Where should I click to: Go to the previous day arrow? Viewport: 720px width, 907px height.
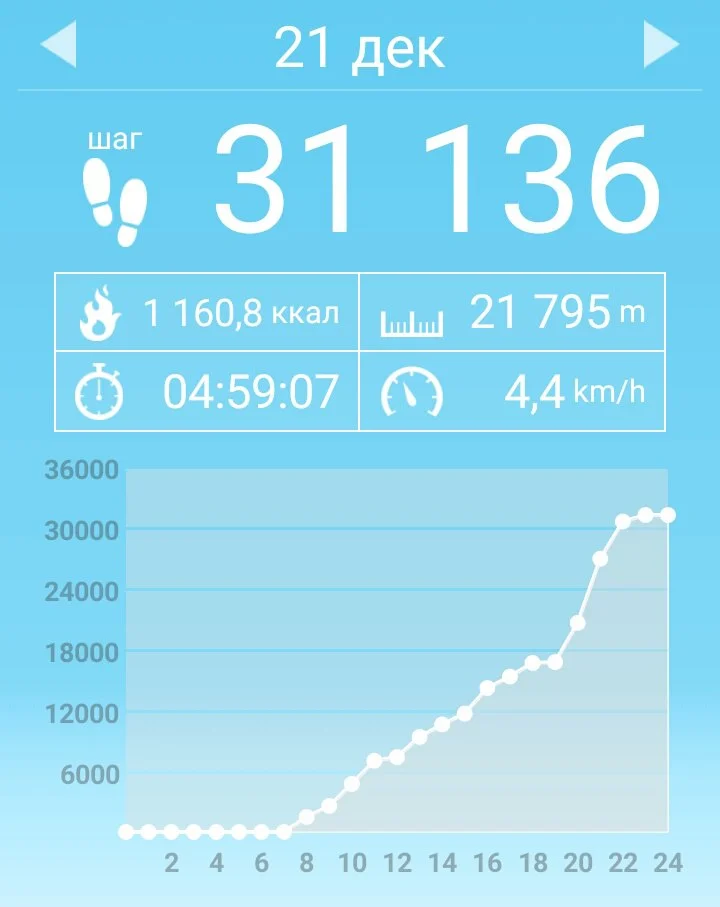click(58, 46)
